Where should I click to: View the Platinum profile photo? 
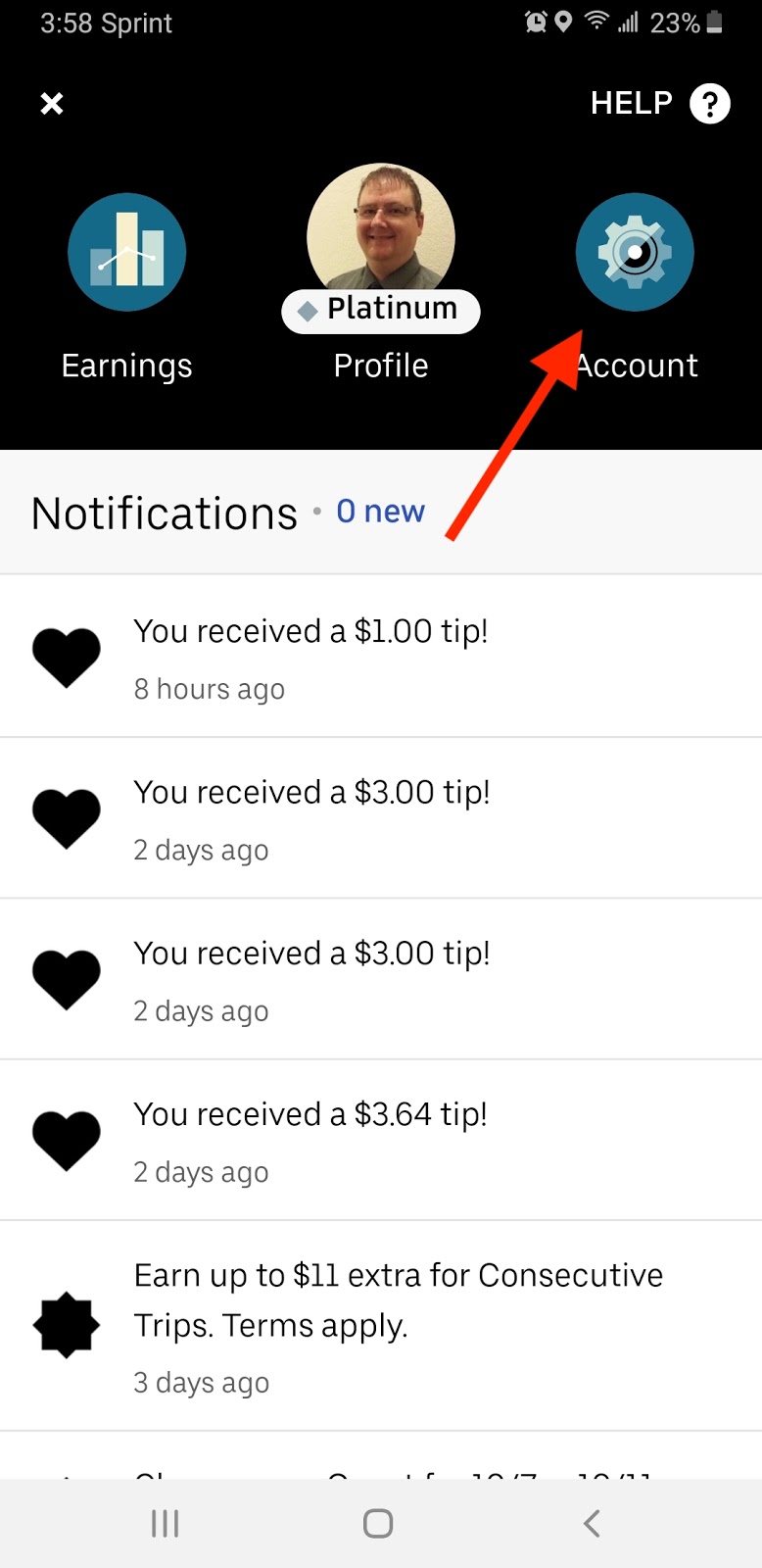(381, 235)
